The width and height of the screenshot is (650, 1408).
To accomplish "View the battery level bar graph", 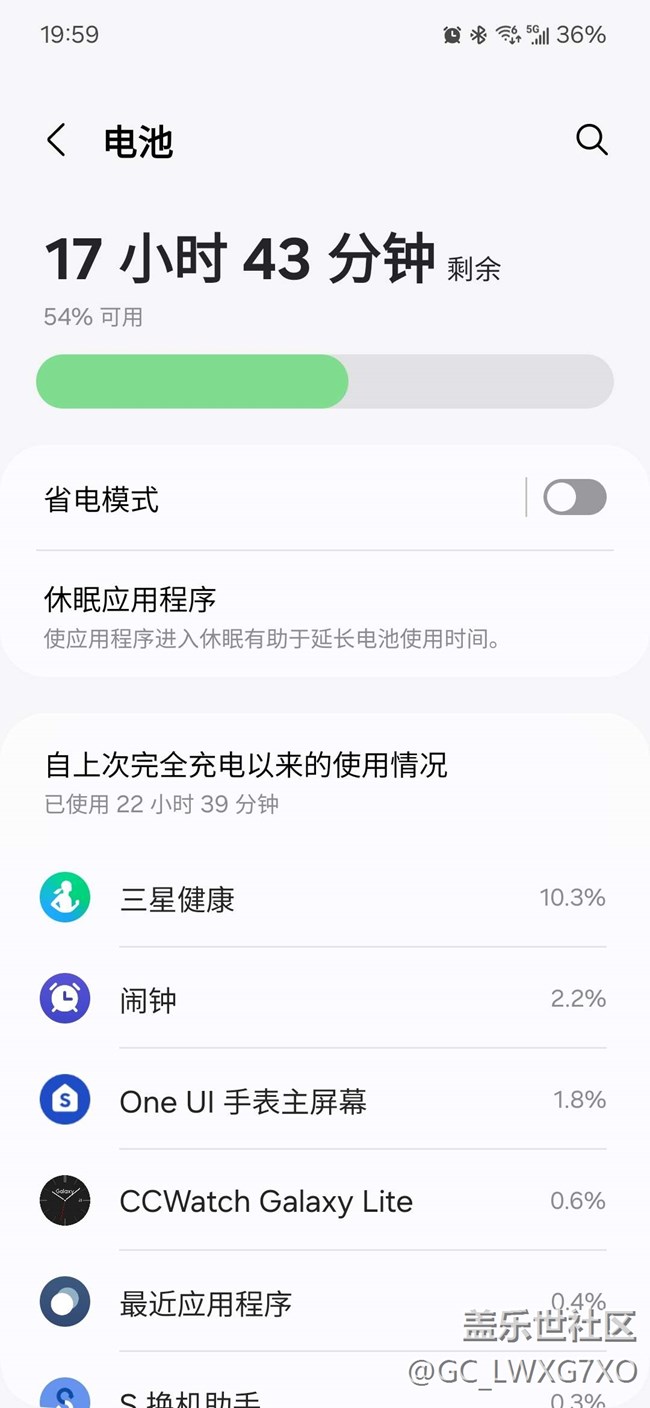I will tap(325, 381).
